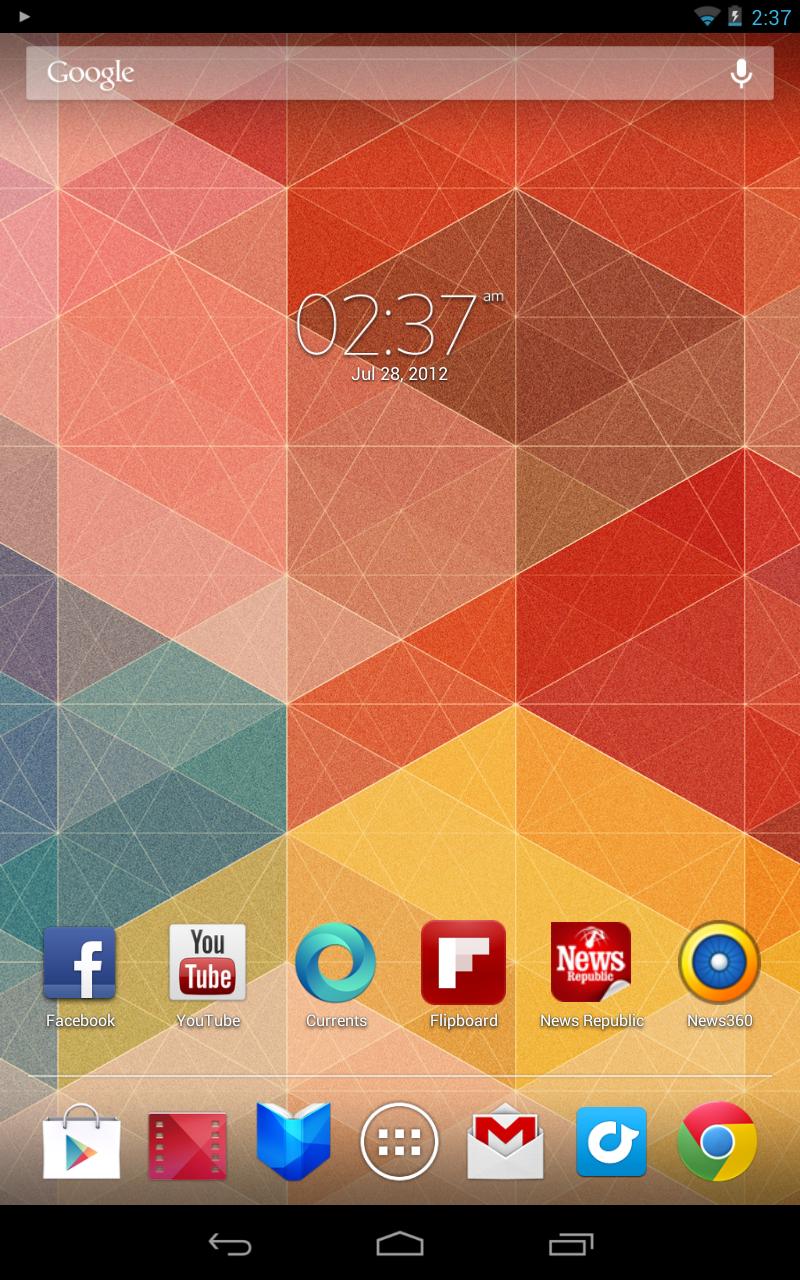Open the Rdio music app
The width and height of the screenshot is (800, 1280).
click(611, 1142)
